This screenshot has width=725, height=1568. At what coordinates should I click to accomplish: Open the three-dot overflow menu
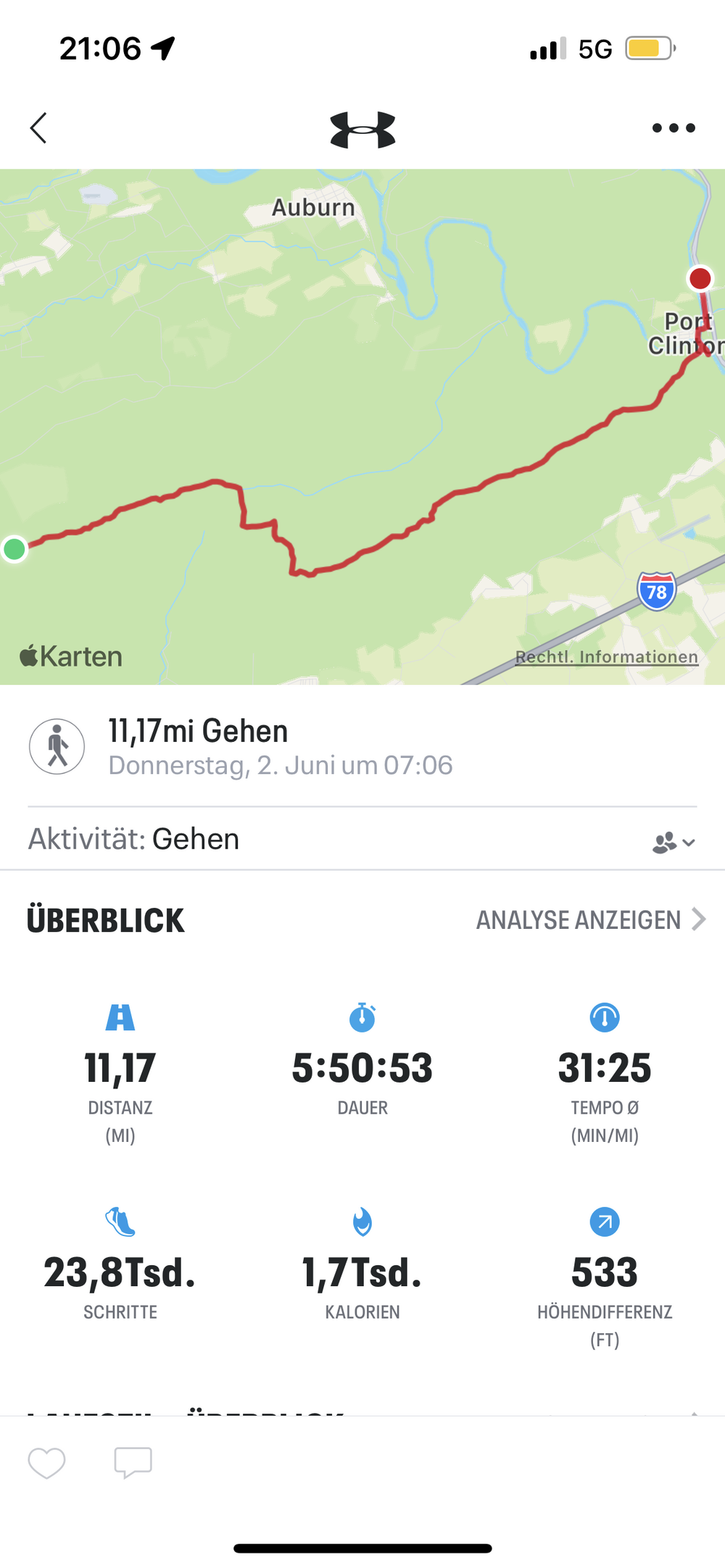[x=674, y=128]
